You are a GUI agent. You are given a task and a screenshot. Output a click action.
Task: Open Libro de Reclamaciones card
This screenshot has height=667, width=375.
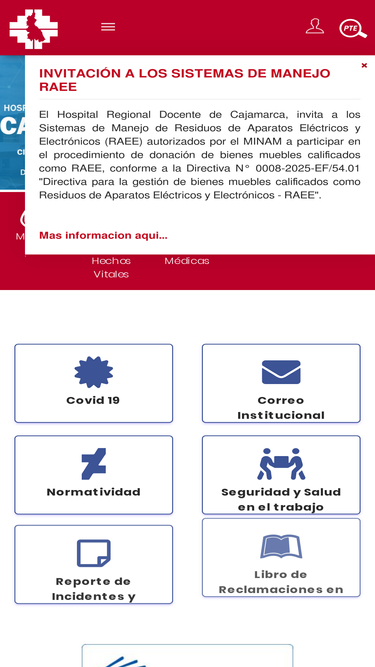[x=281, y=557]
